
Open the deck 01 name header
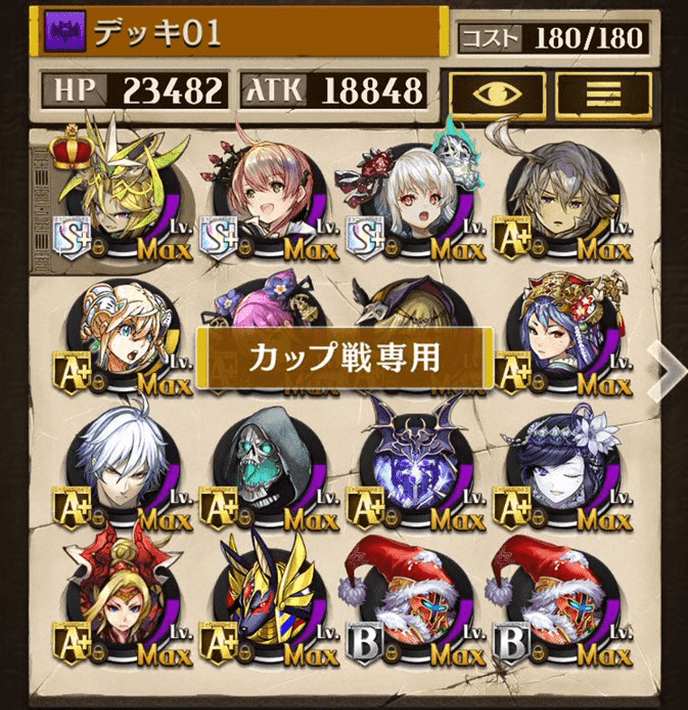238,32
